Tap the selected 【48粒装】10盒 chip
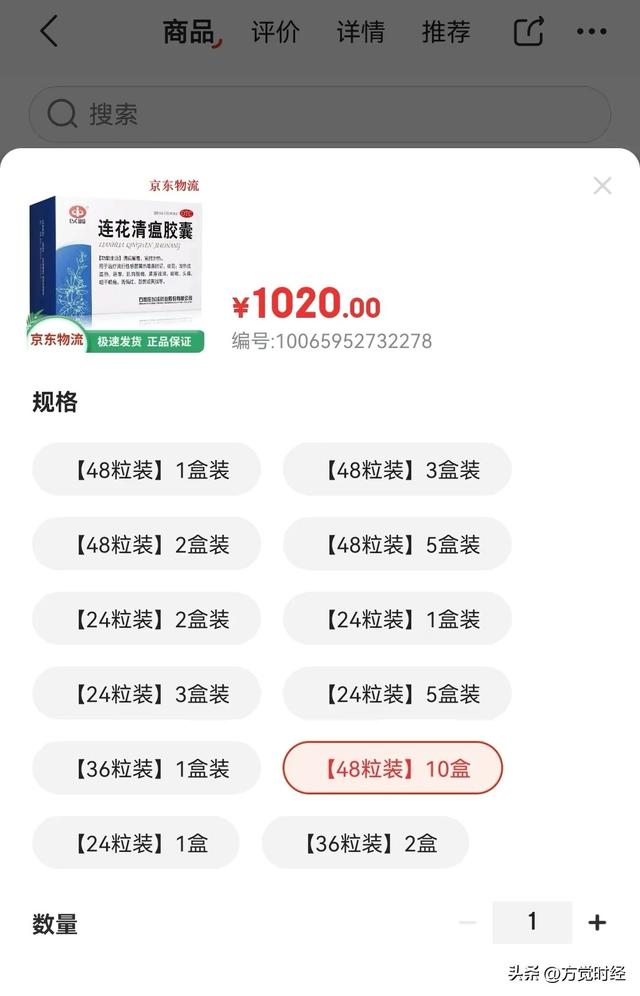640x996 pixels. pos(393,768)
